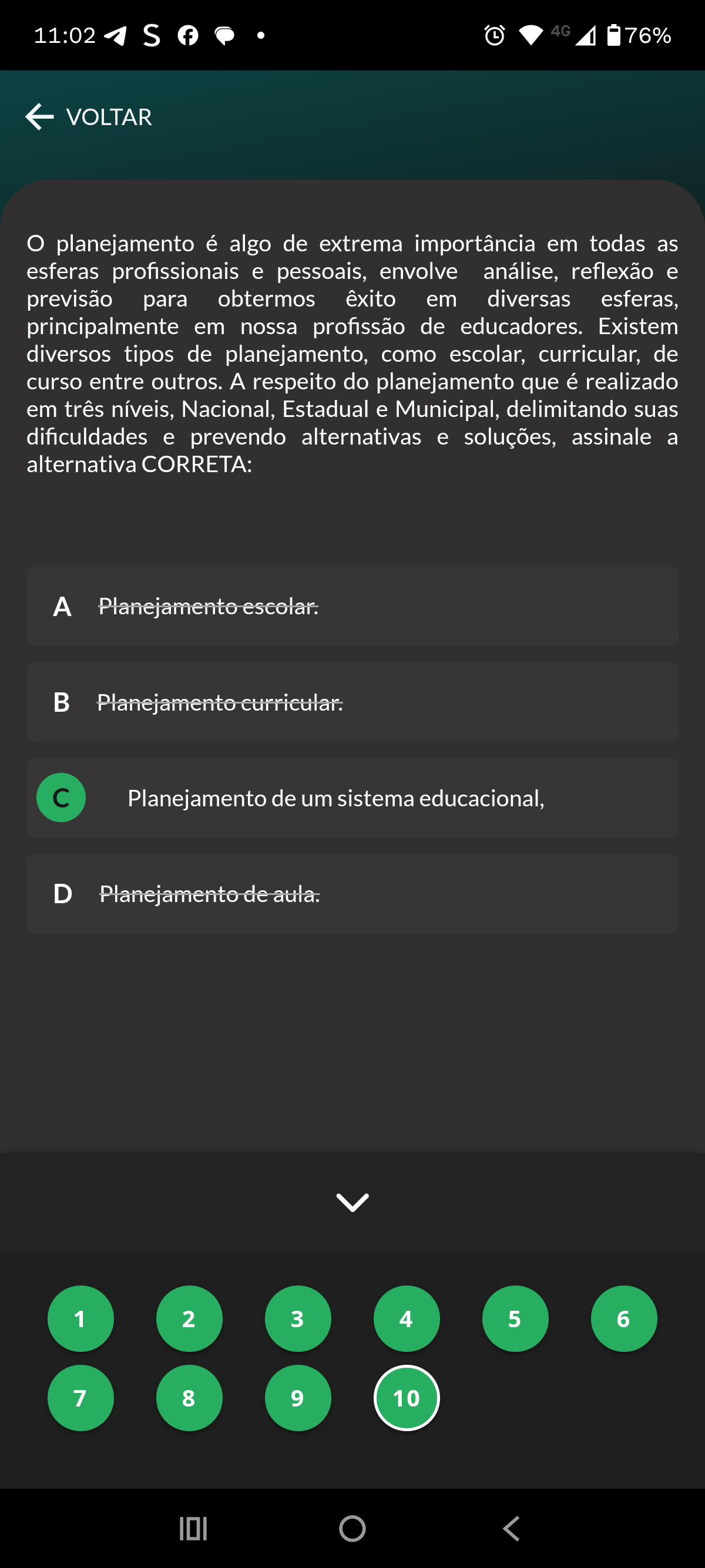Screen dimensions: 705x1568
Task: View question 5
Action: [x=515, y=1318]
